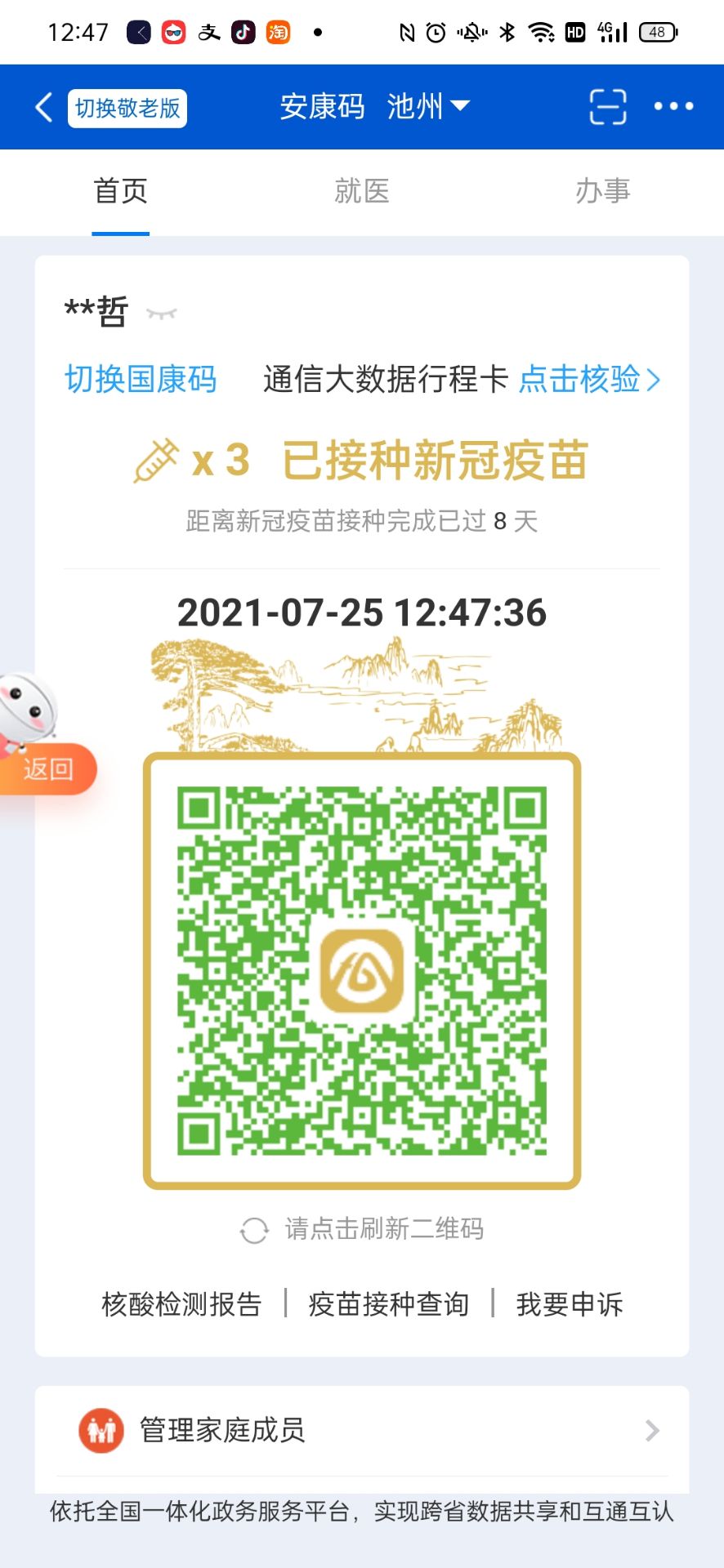Screen dimensions: 724x1568
Task: Open 疫苗接种查询
Action: pyautogui.click(x=389, y=1304)
